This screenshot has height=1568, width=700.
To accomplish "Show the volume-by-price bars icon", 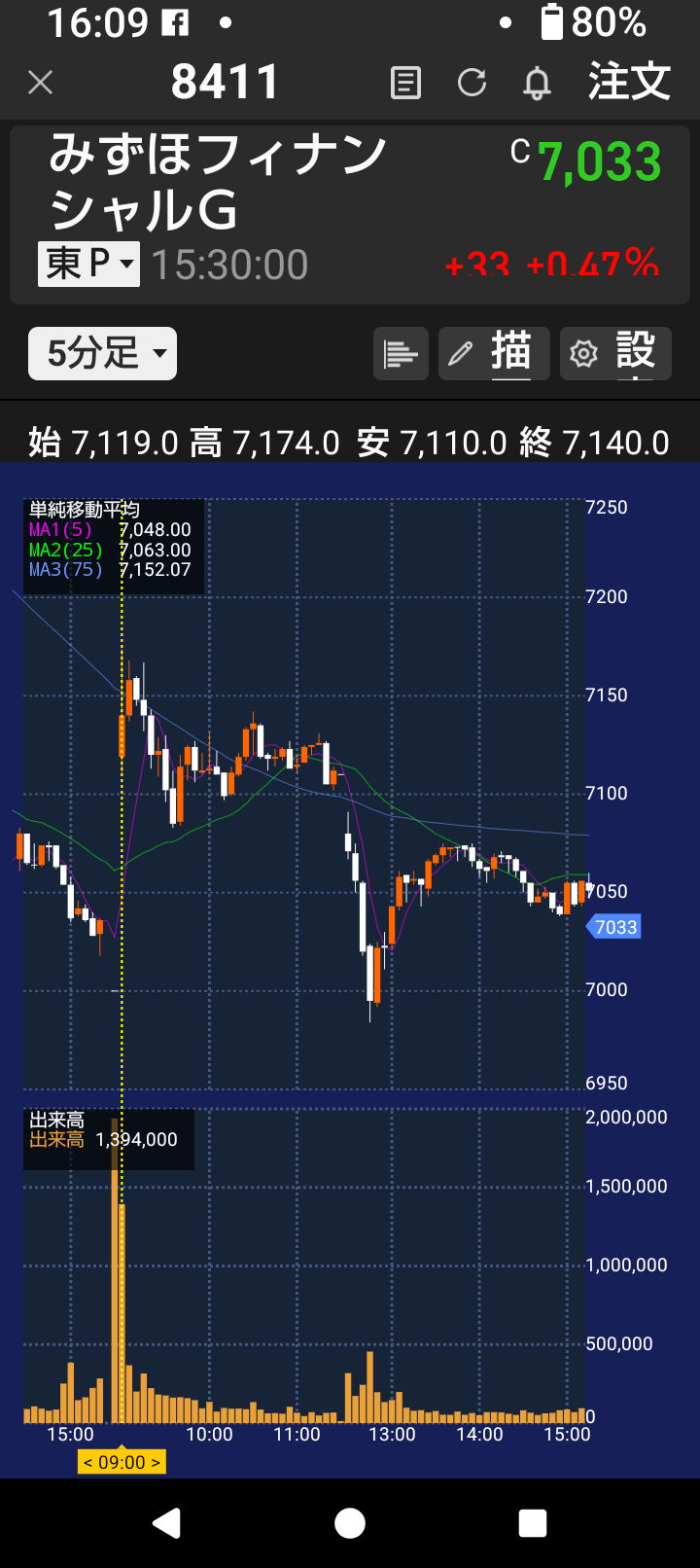I will [x=401, y=353].
